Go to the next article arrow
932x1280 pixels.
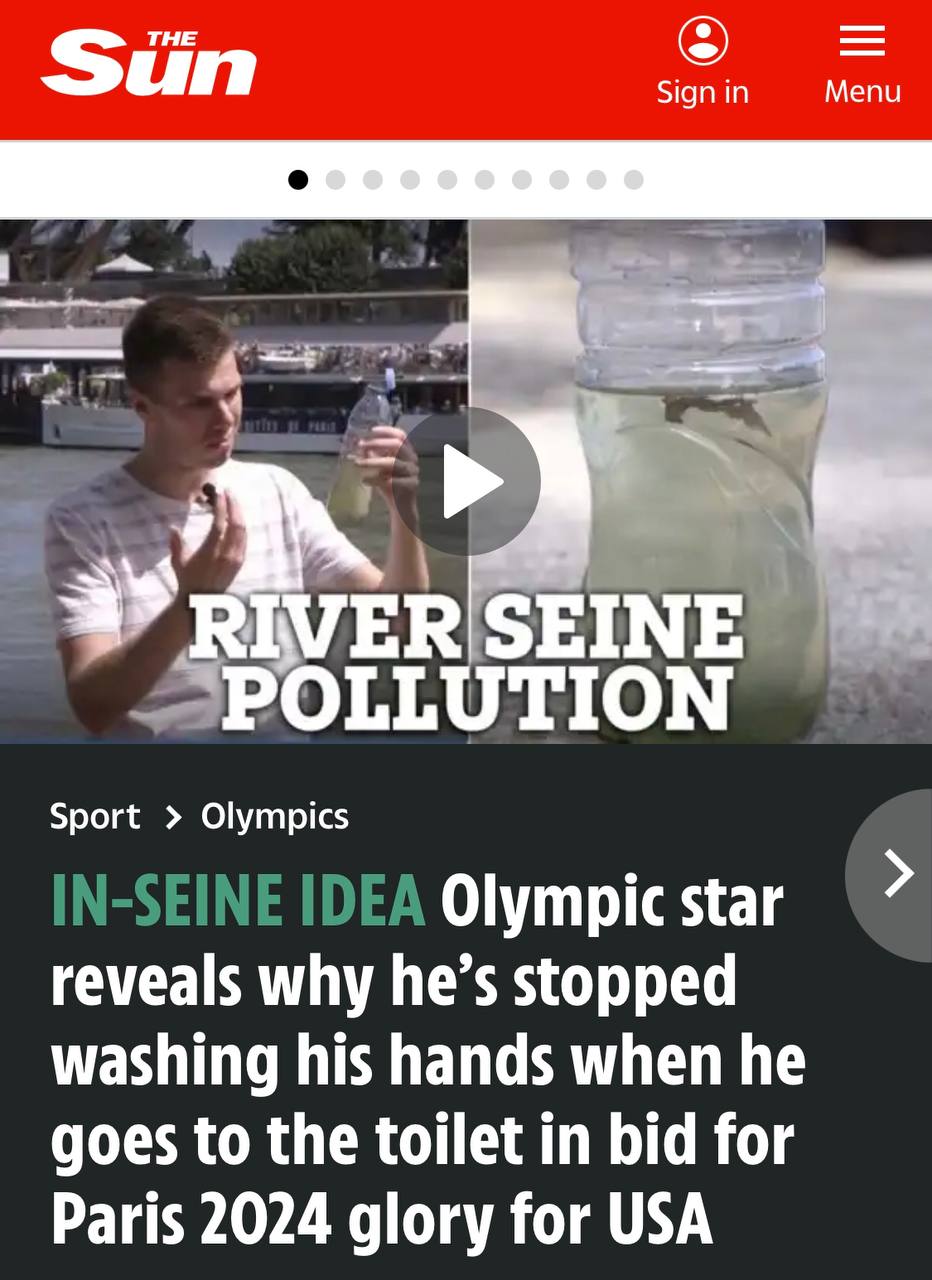point(897,874)
